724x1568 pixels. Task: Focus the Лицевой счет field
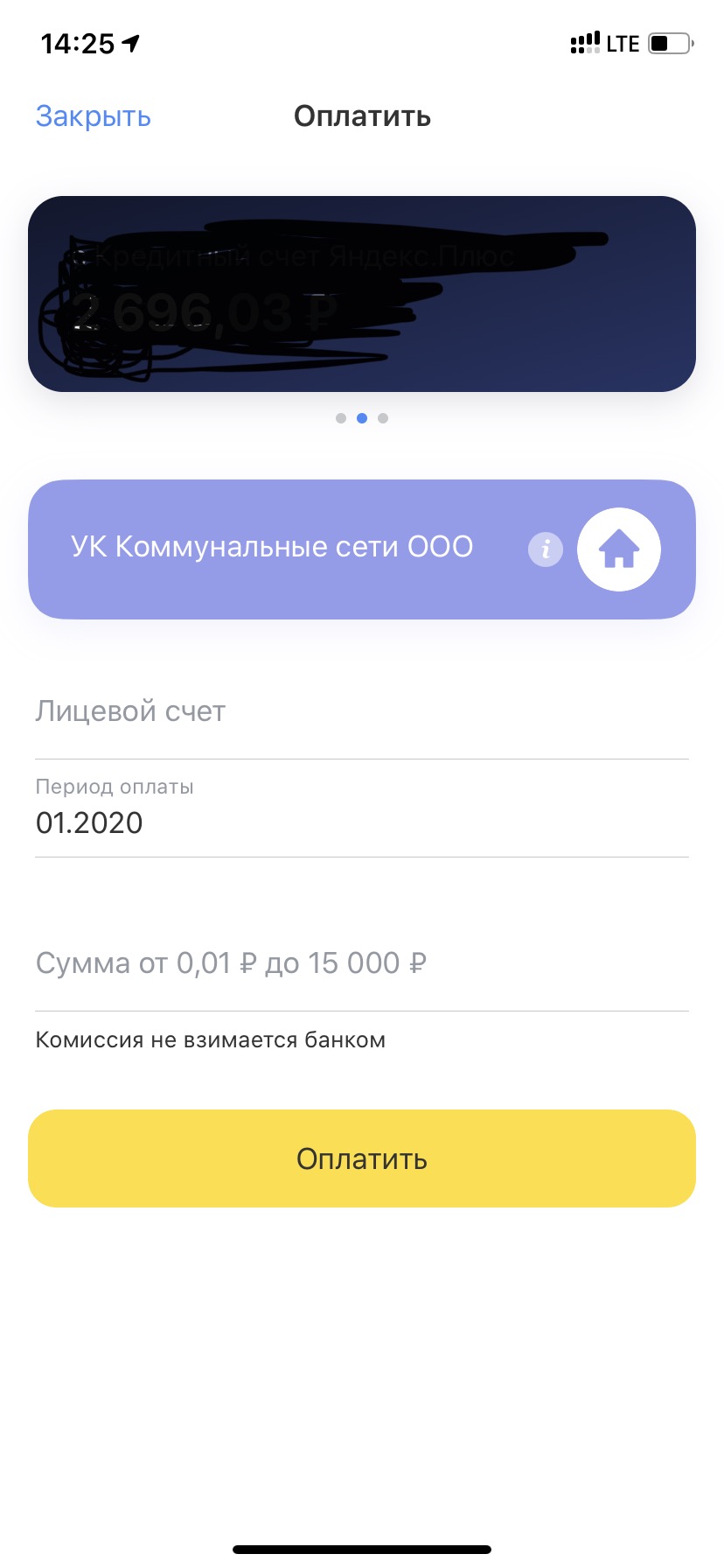(362, 711)
